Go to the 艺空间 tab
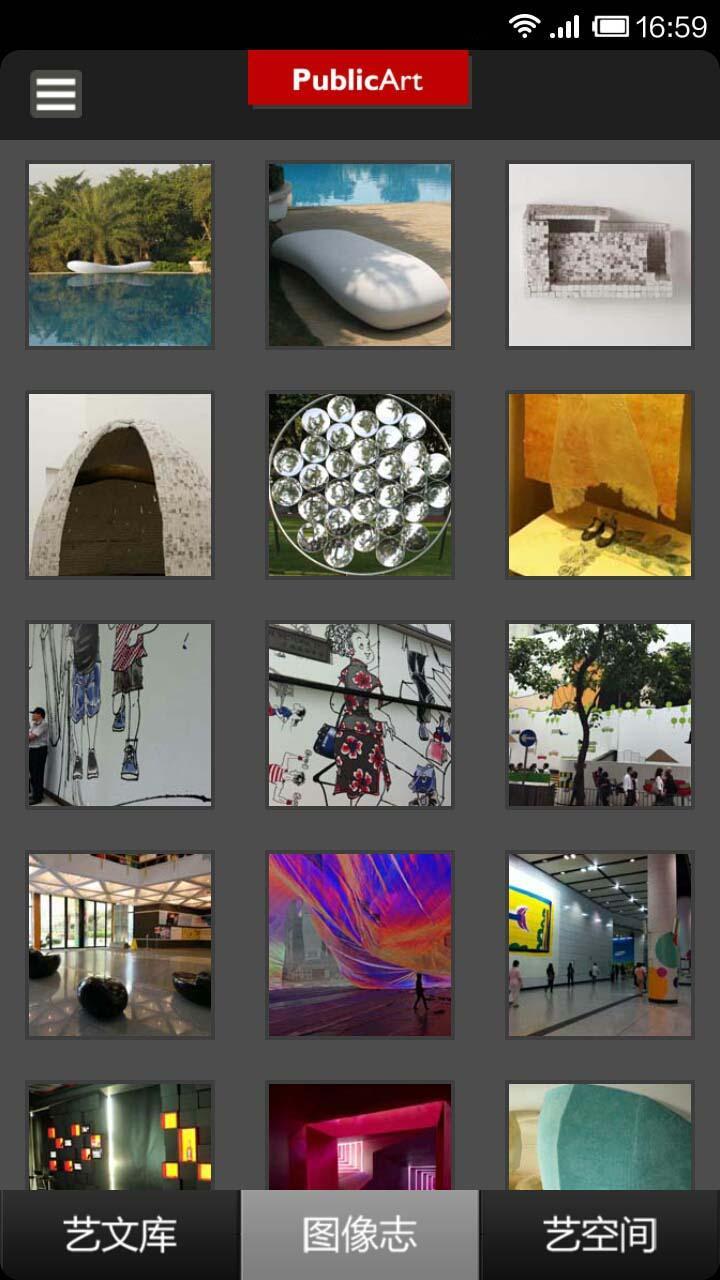 click(x=600, y=1235)
